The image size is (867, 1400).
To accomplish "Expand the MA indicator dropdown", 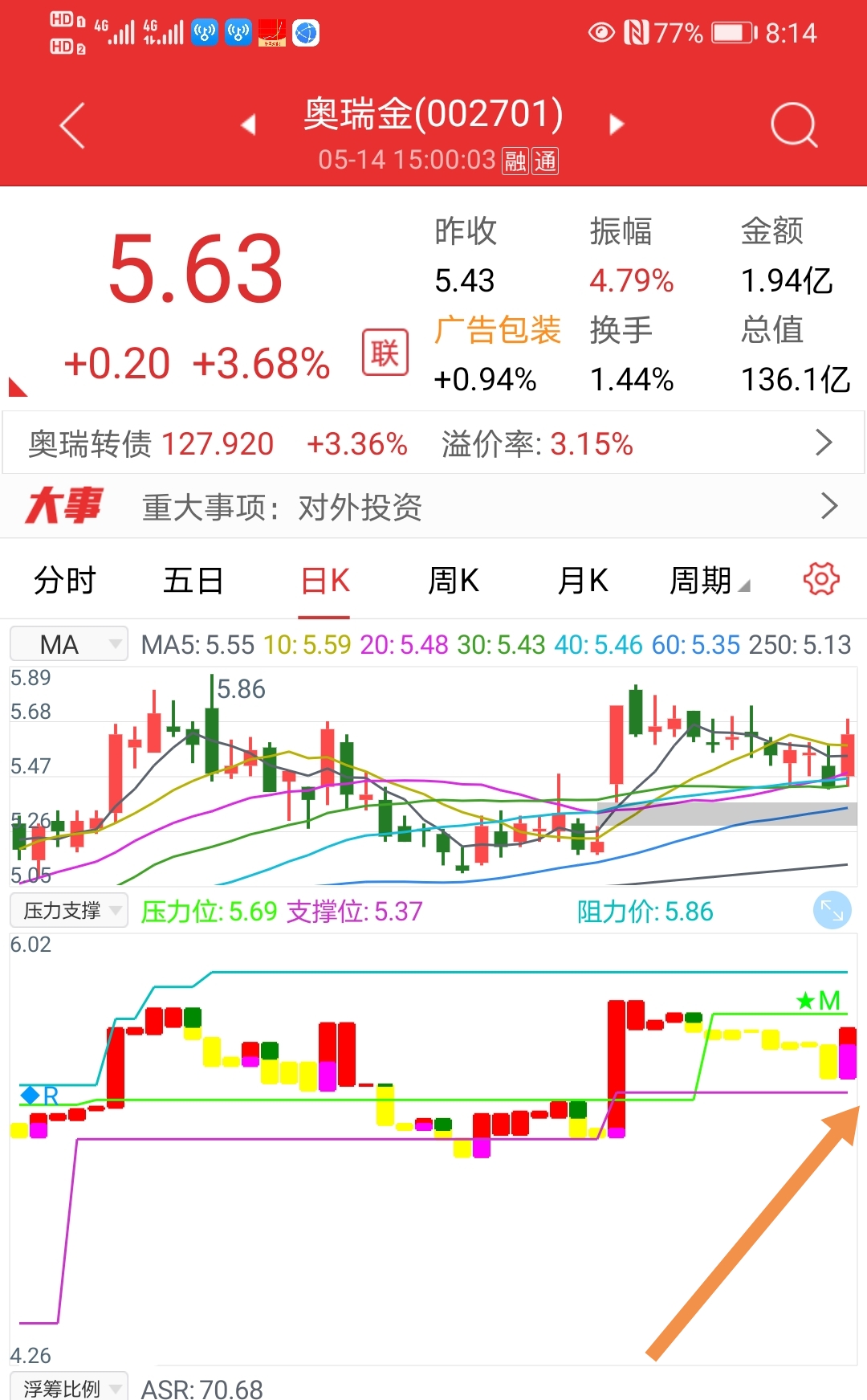I will click(x=69, y=644).
